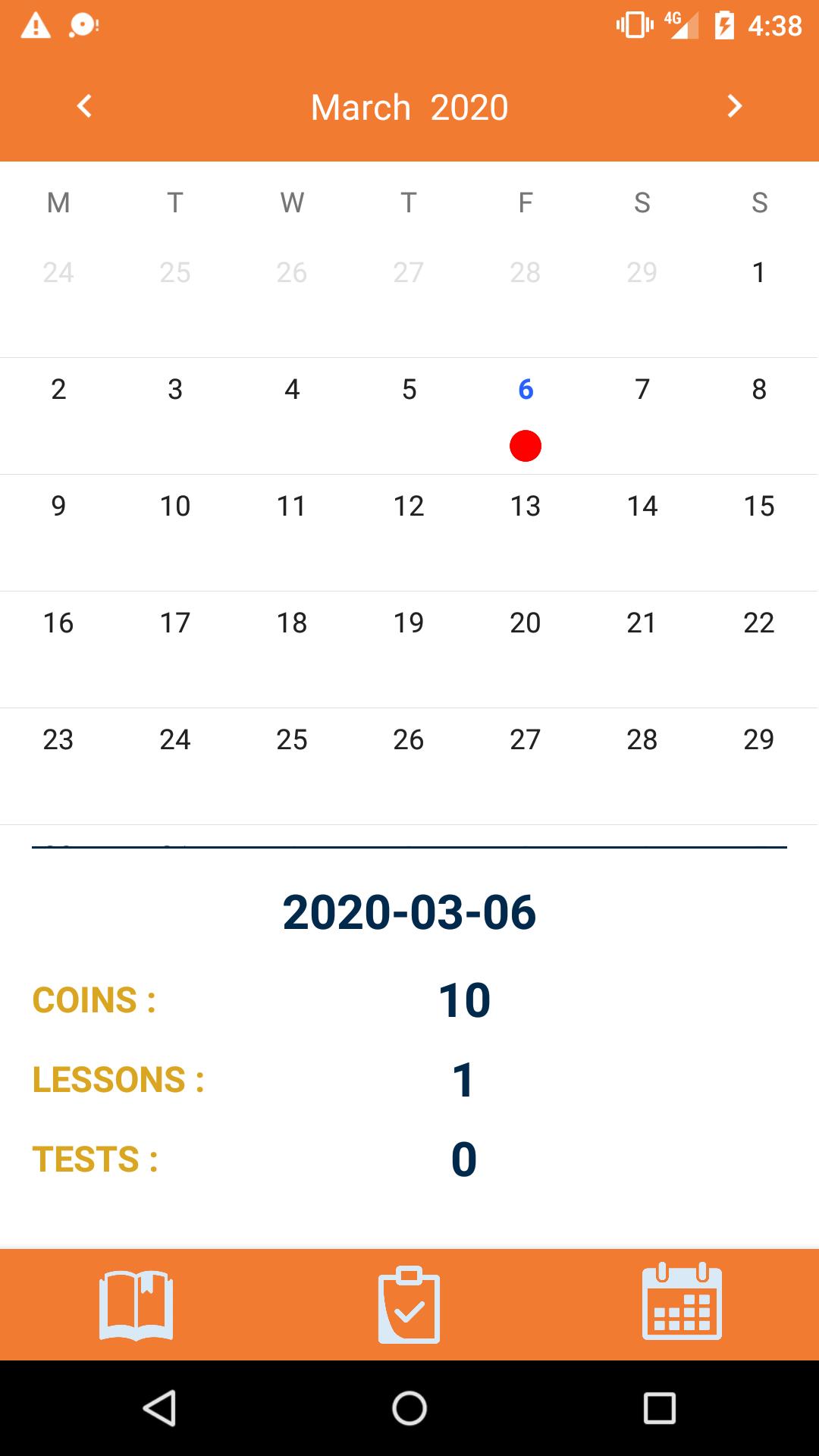Choose March 10 in the calendar
Screen dimensions: 819x1456
pyautogui.click(x=175, y=506)
